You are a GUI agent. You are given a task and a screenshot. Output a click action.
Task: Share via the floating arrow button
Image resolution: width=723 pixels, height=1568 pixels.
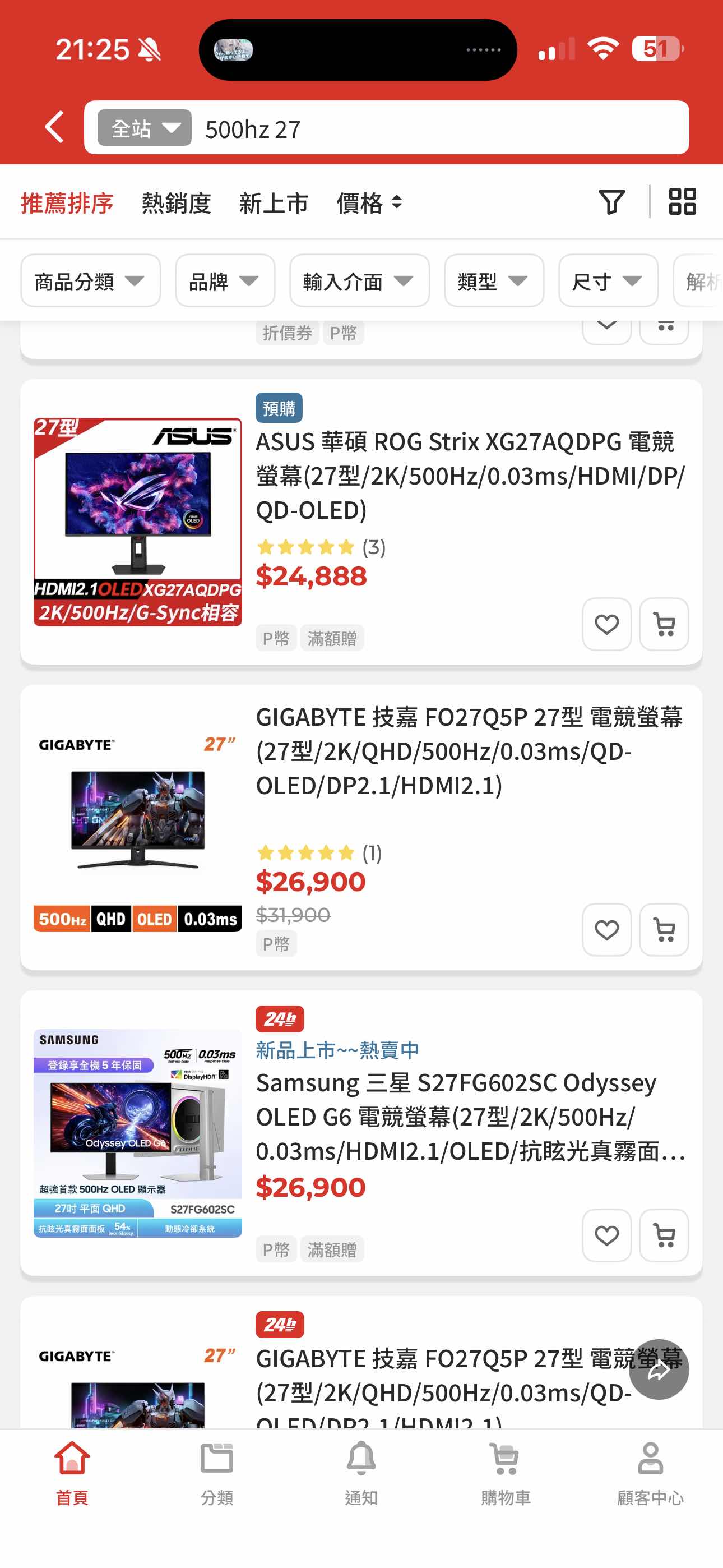tap(659, 1369)
